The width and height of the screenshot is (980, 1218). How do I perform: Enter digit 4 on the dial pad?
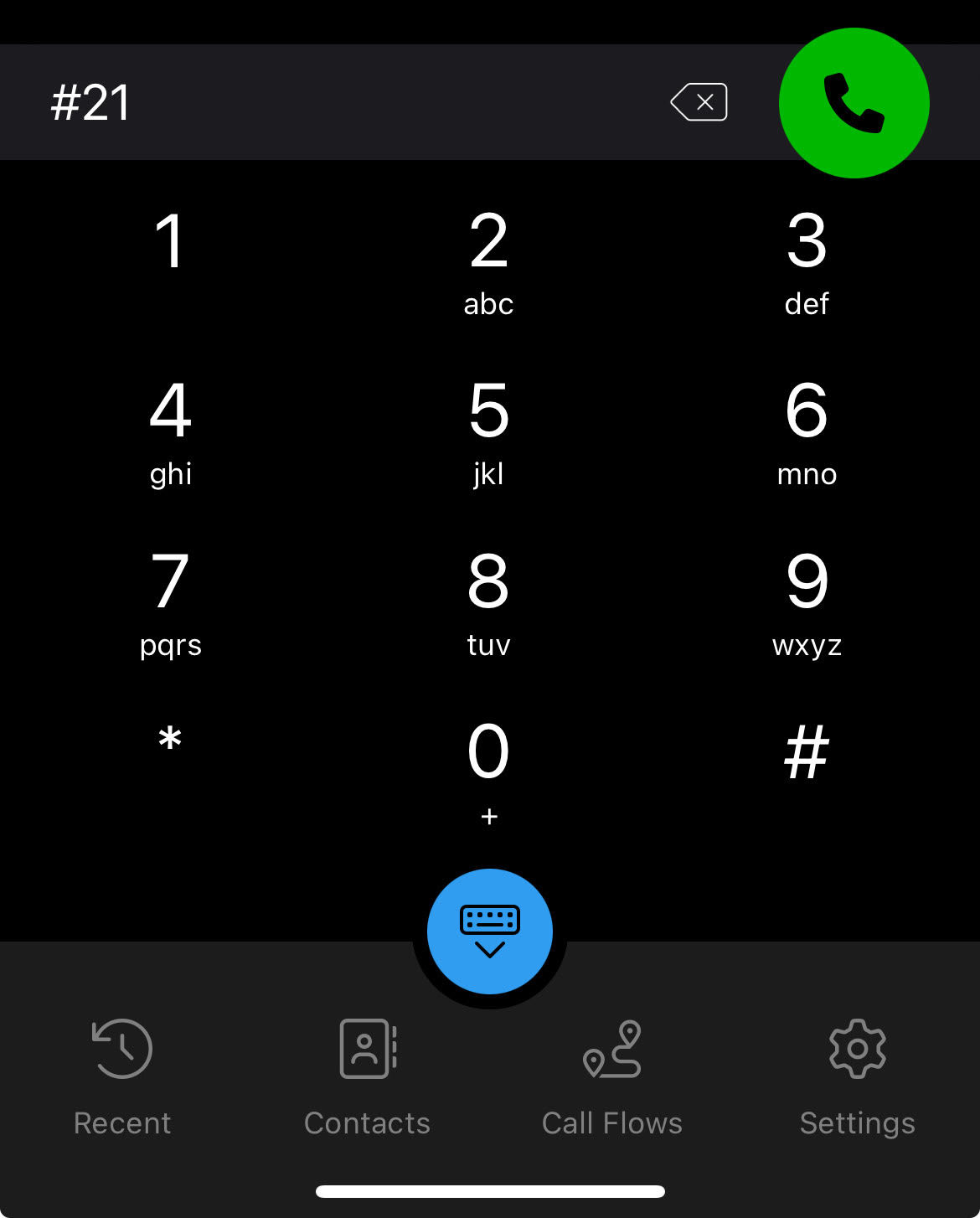point(171,431)
